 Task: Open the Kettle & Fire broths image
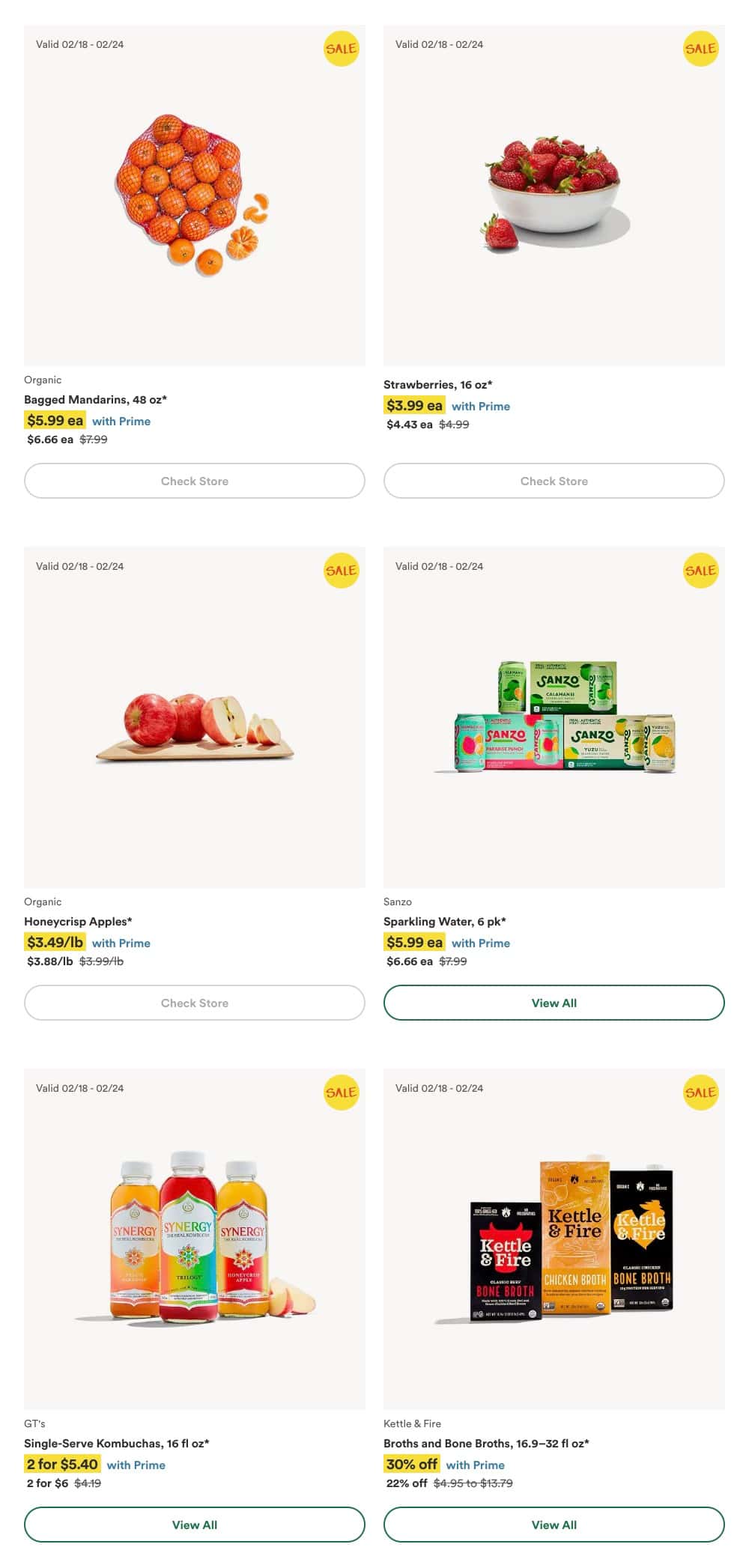coord(554,1239)
